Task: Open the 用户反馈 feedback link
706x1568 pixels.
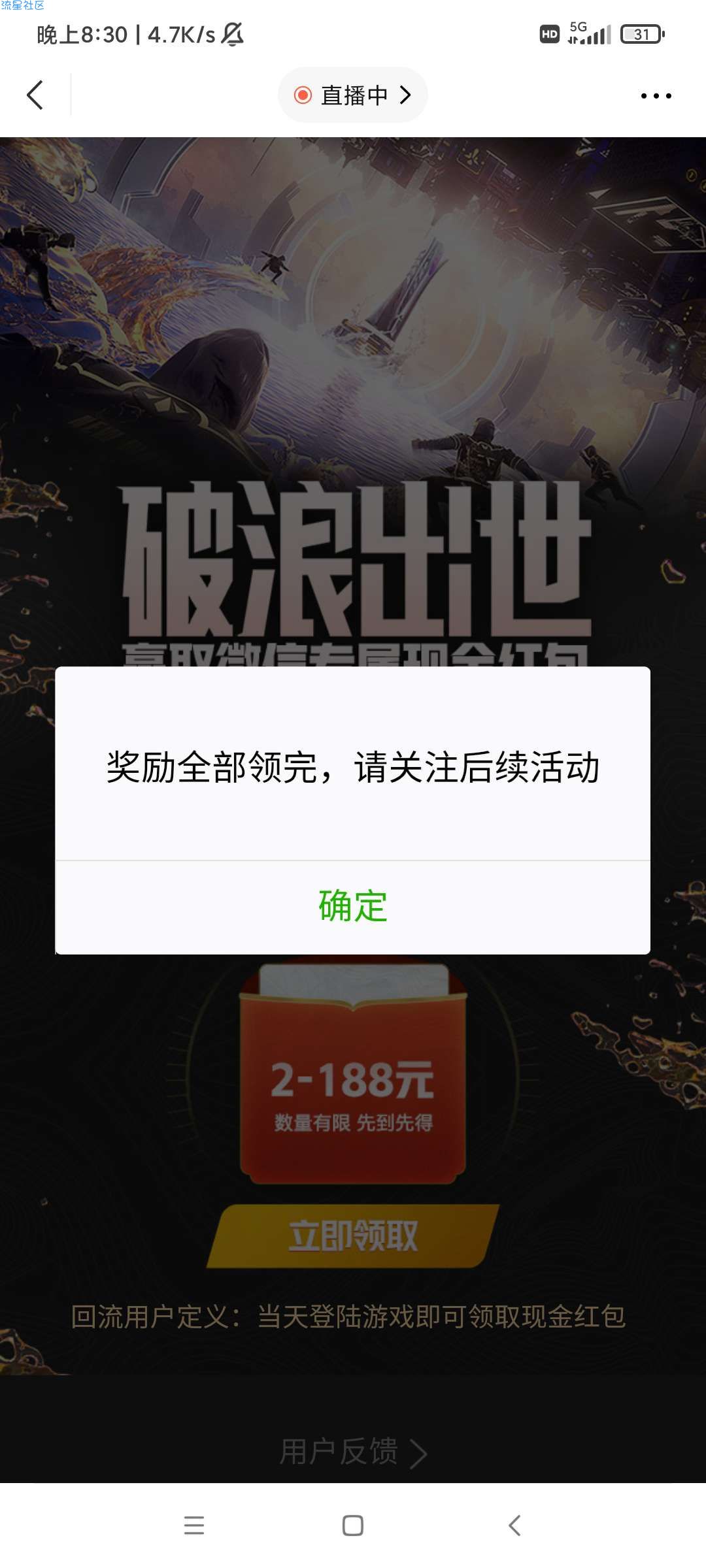Action: tap(353, 1452)
